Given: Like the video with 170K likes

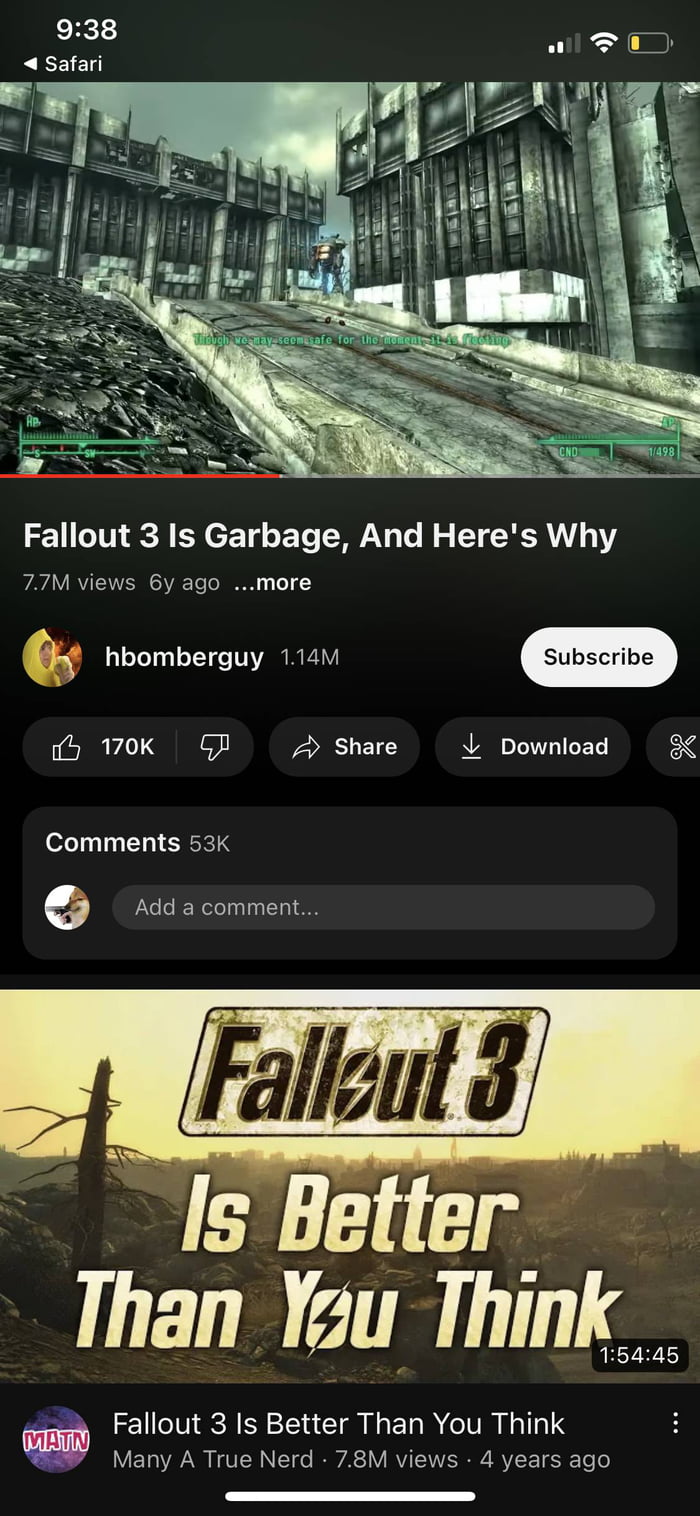Looking at the screenshot, I should [100, 747].
